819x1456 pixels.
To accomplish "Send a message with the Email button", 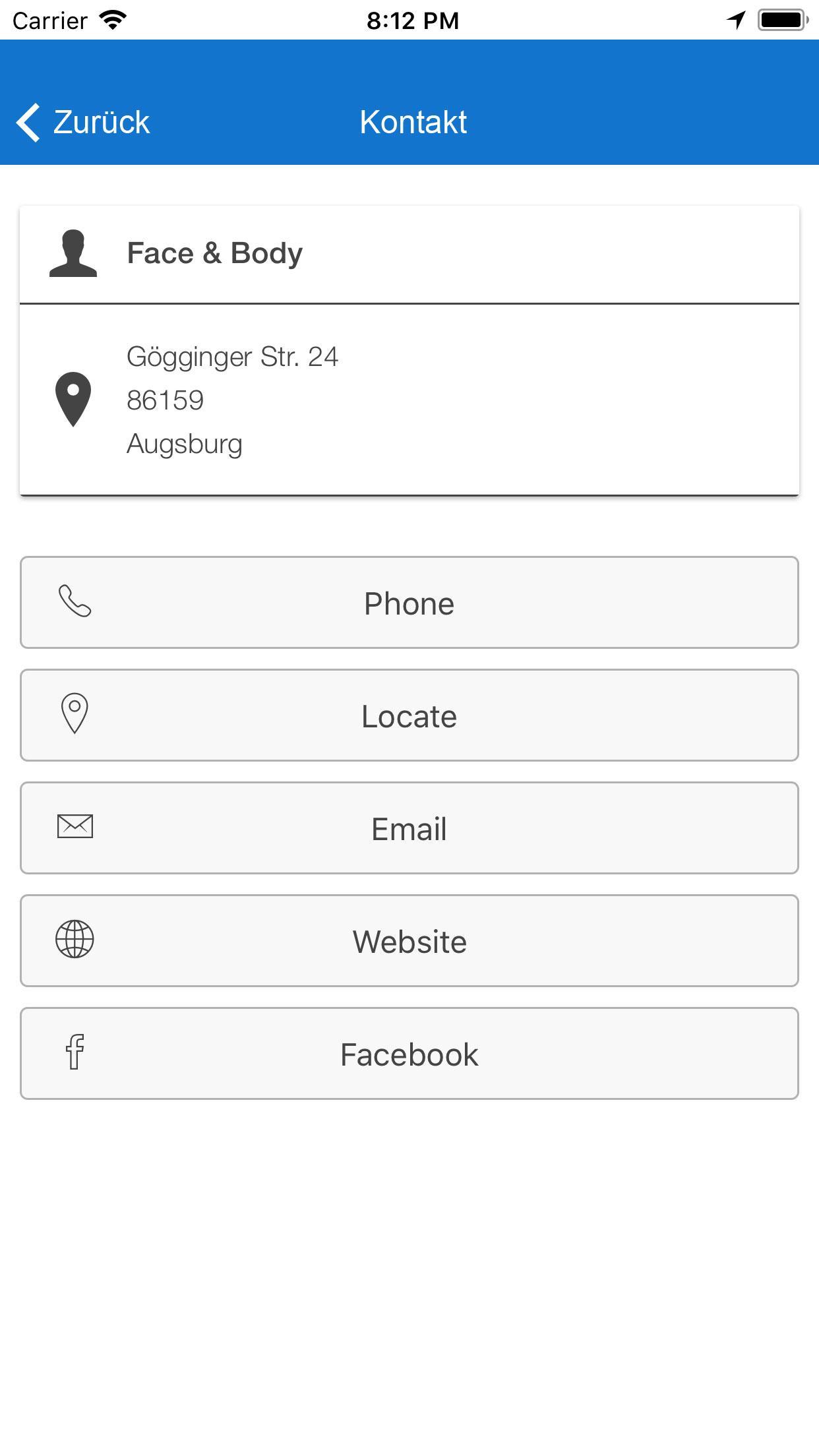I will click(x=409, y=828).
